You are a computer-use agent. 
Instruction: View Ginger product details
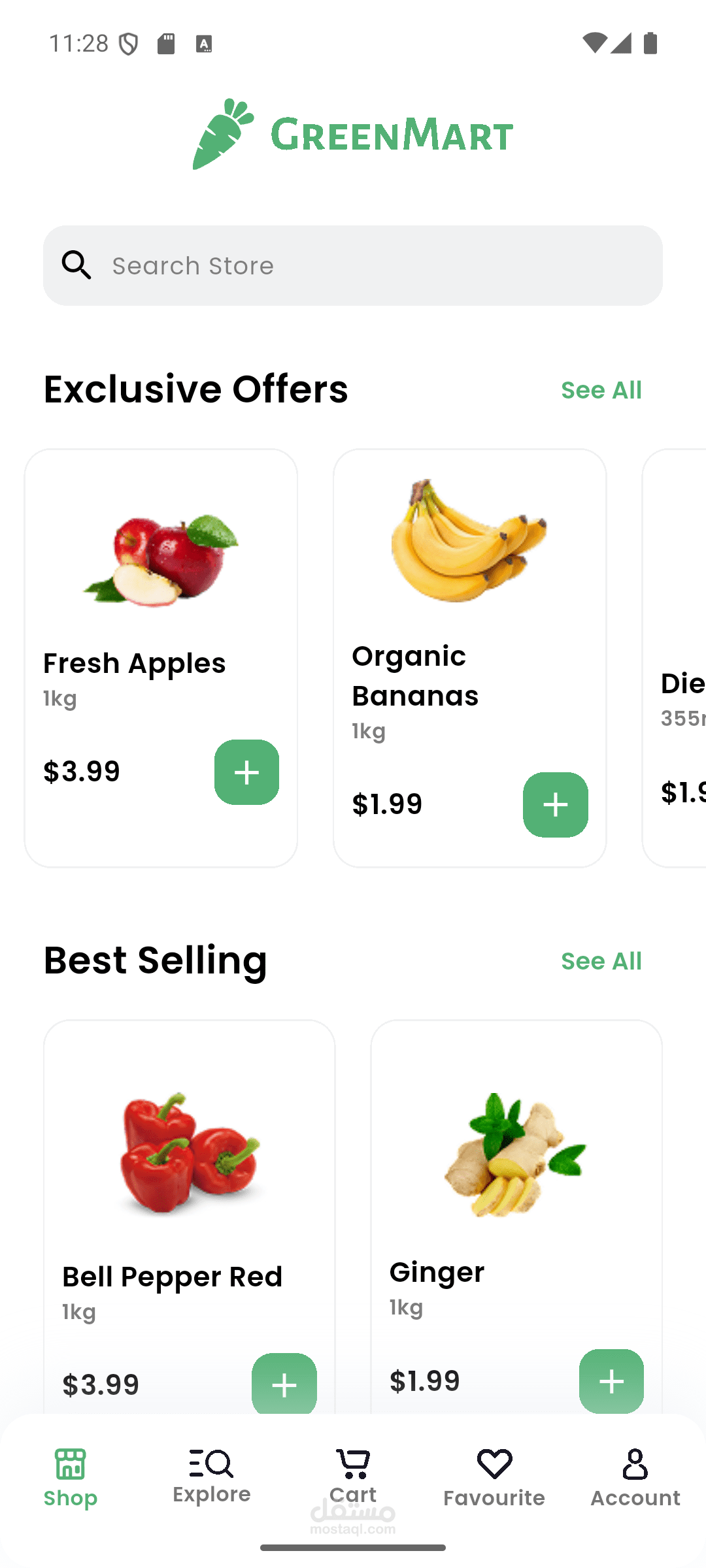pos(516,1176)
